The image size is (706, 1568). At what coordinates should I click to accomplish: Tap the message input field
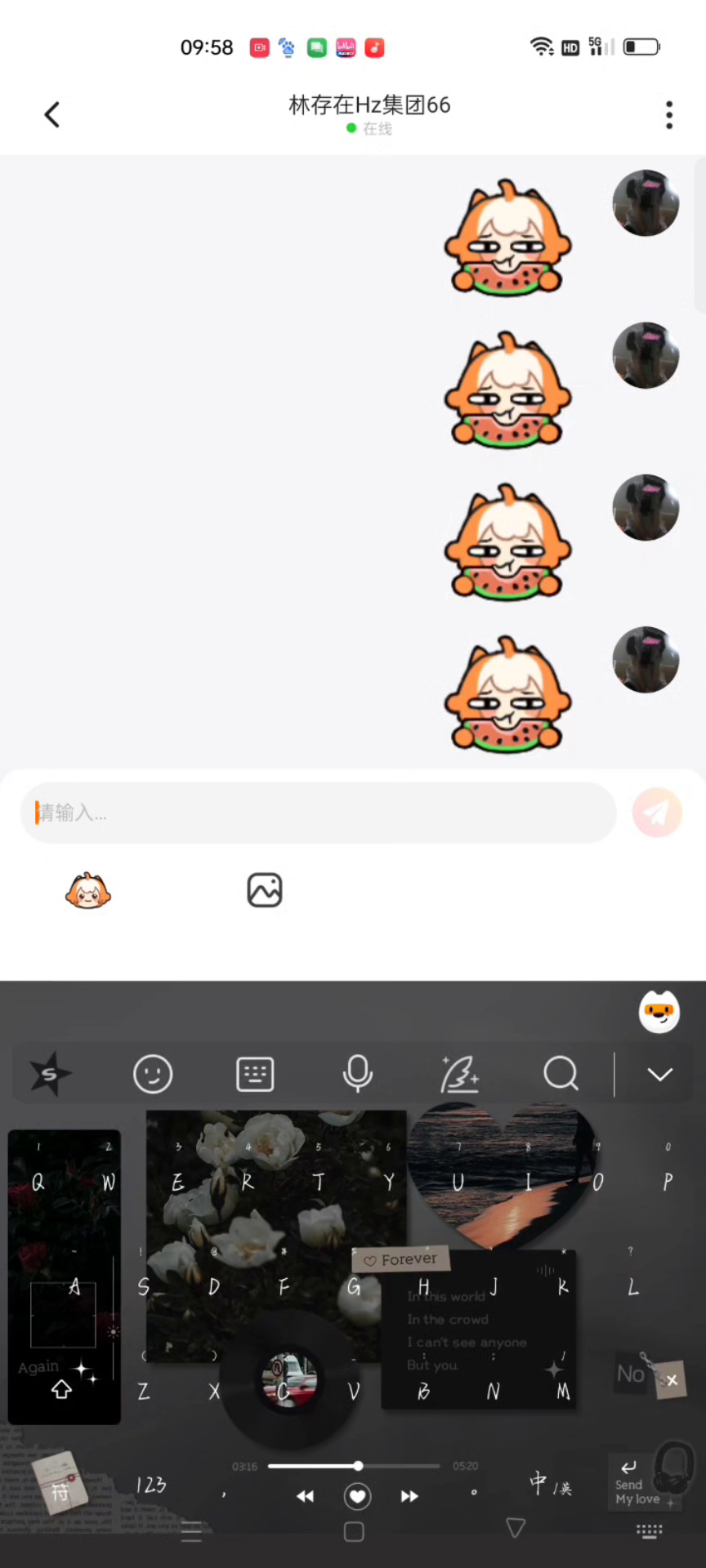pos(319,813)
